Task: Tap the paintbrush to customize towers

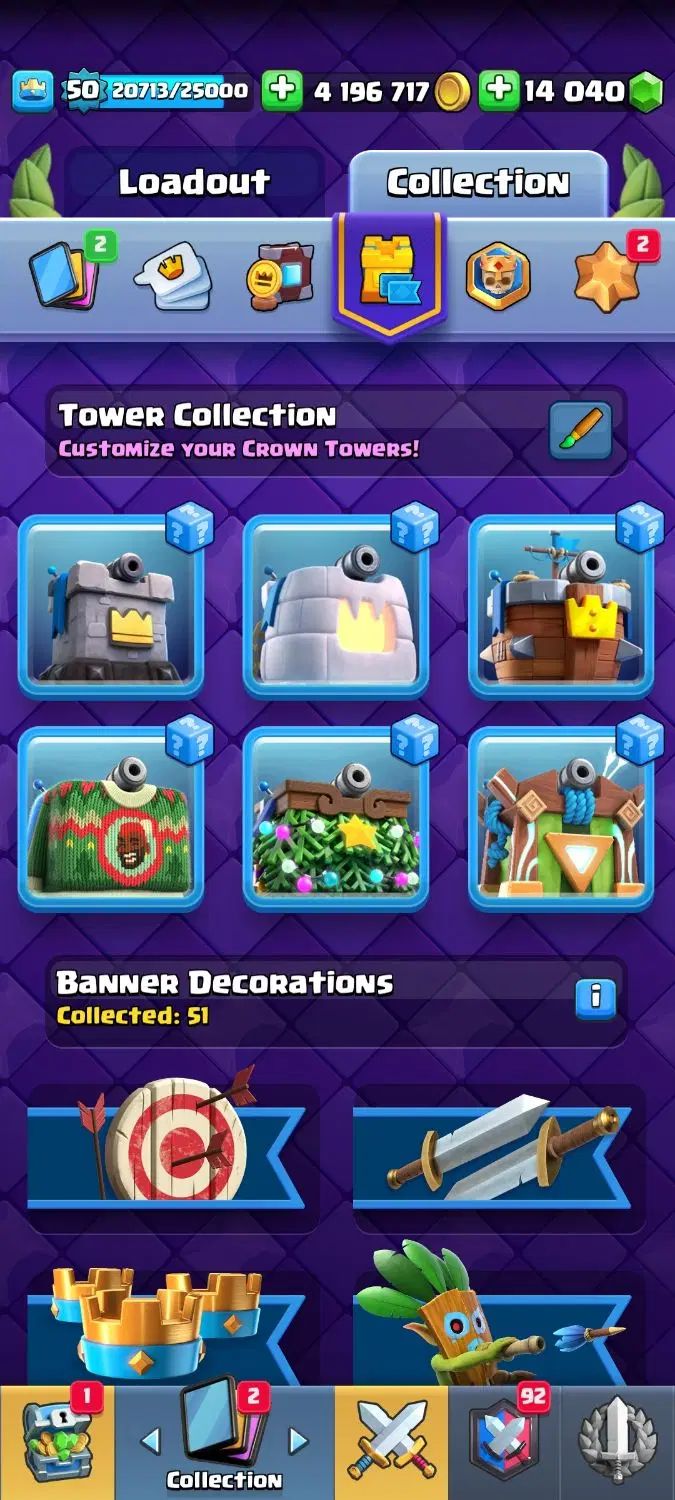Action: pos(580,431)
